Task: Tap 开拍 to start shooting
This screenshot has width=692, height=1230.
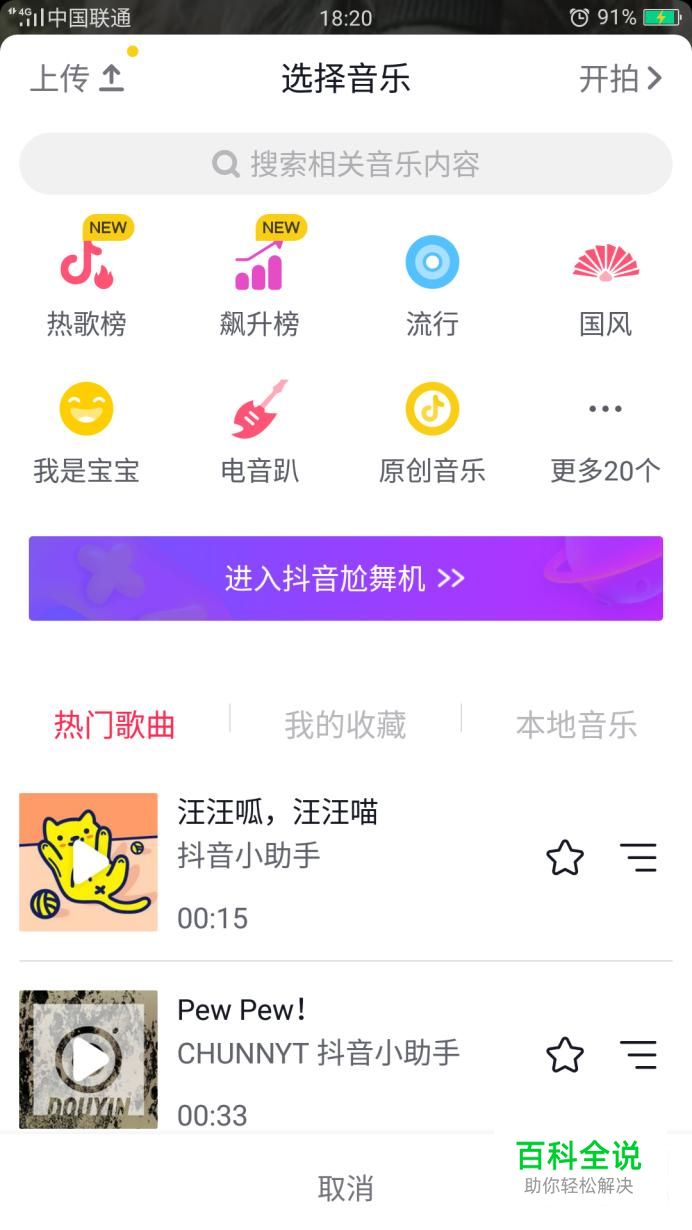Action: [x=620, y=79]
